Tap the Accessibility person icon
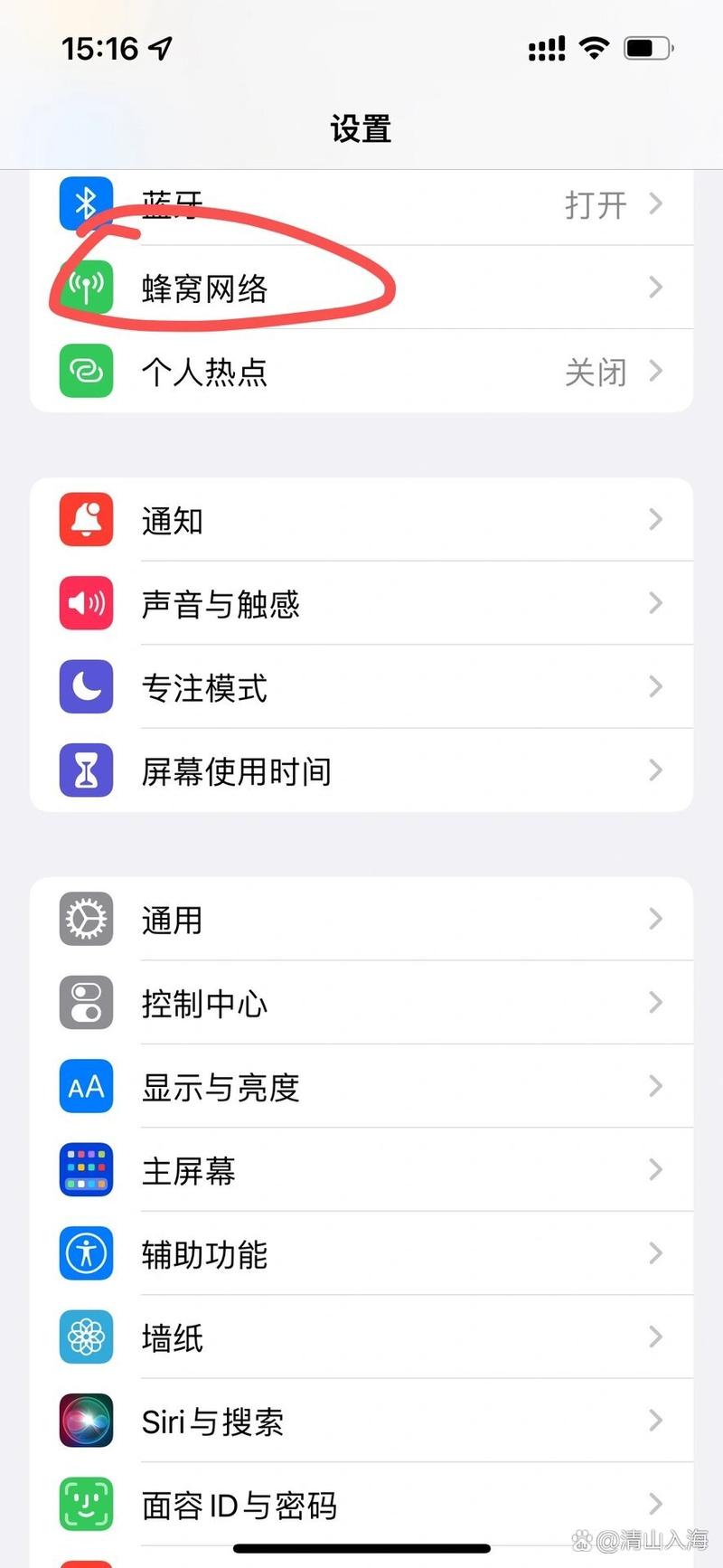 point(86,1253)
